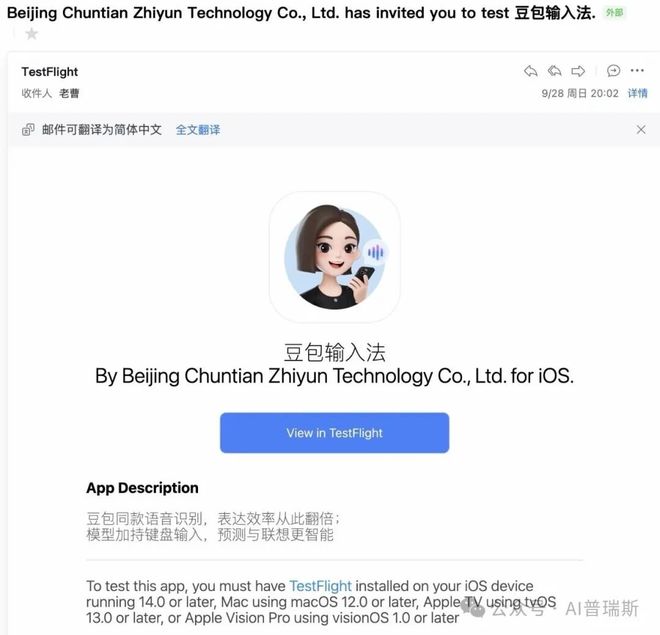Dismiss the translation banner
This screenshot has width=660, height=635.
pyautogui.click(x=641, y=130)
